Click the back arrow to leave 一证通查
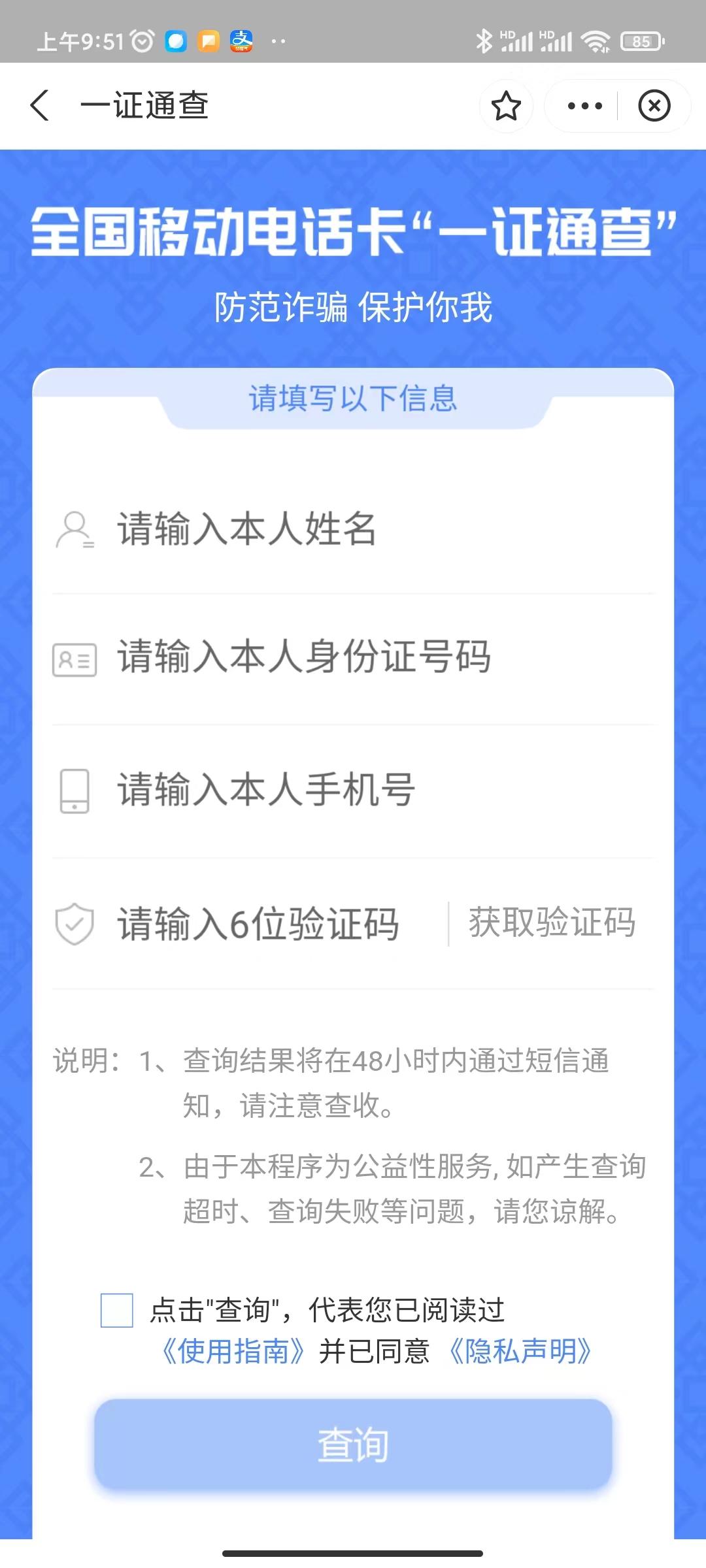The height and width of the screenshot is (1568, 706). point(41,105)
